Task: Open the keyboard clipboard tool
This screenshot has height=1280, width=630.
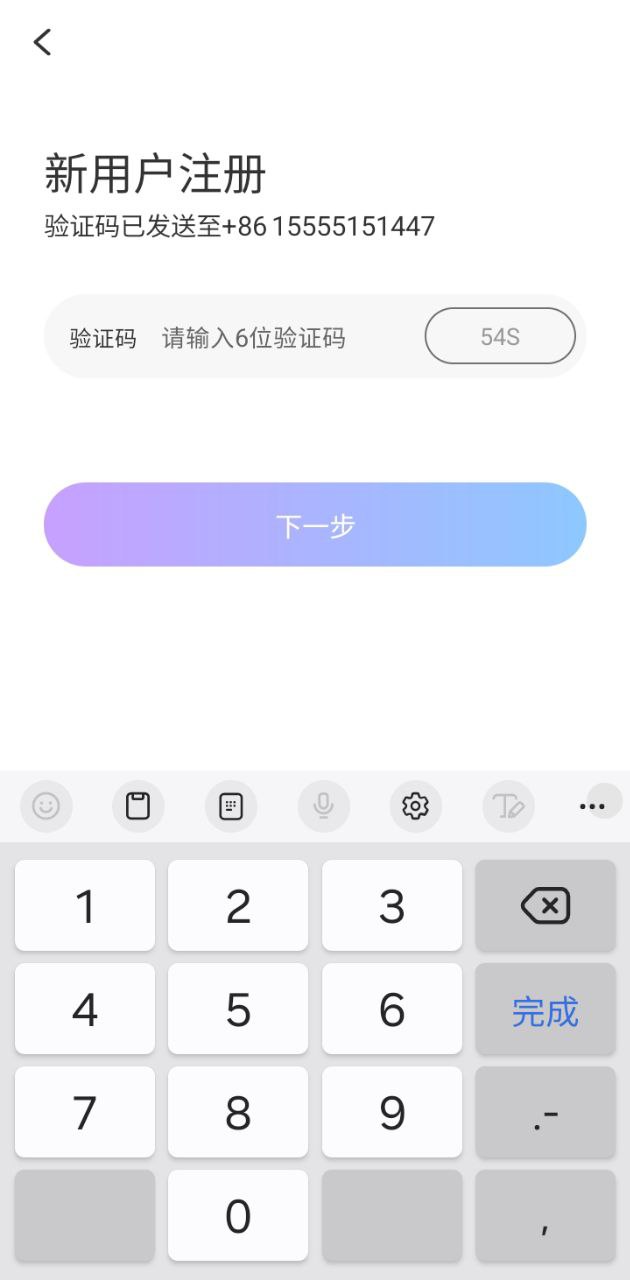Action: [138, 806]
